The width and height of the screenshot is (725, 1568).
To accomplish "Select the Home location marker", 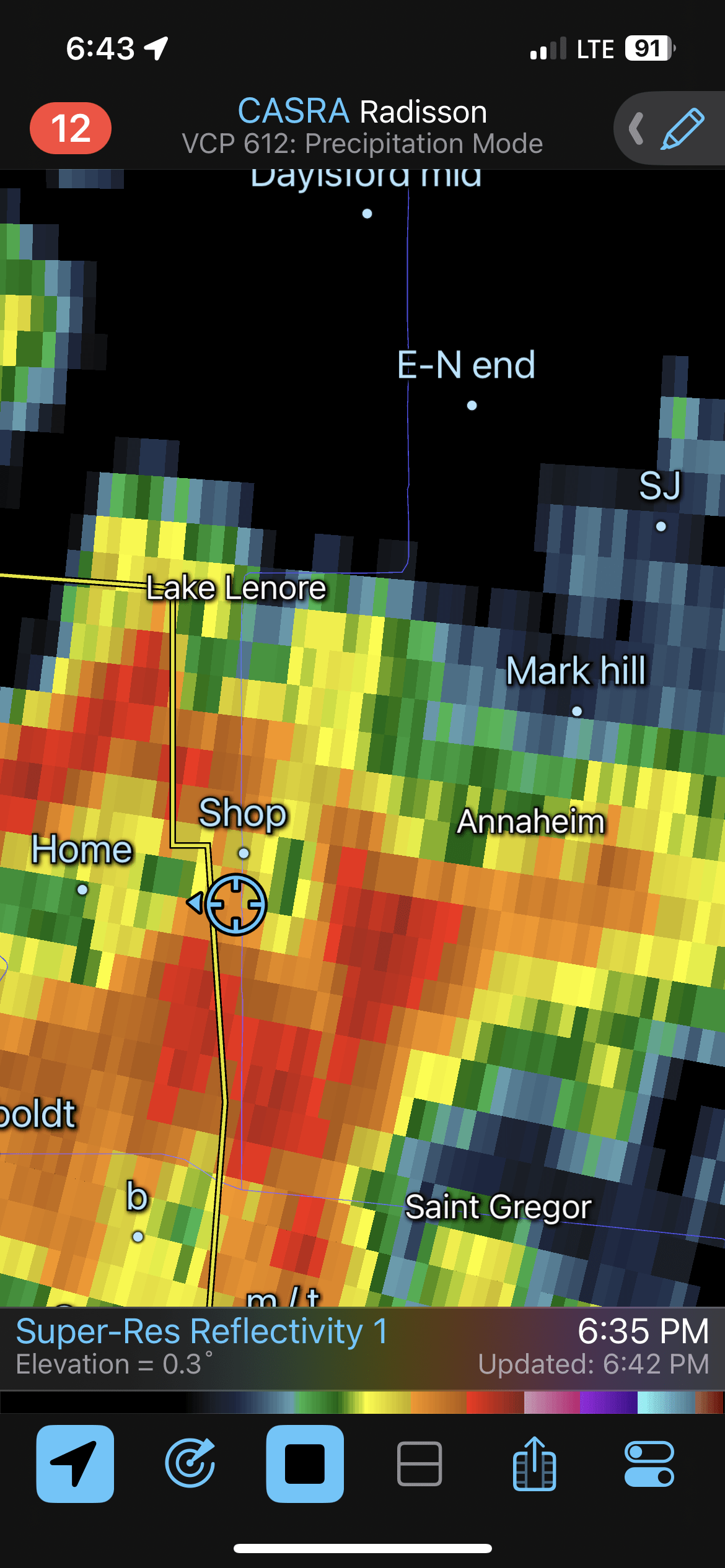I will 82,890.
